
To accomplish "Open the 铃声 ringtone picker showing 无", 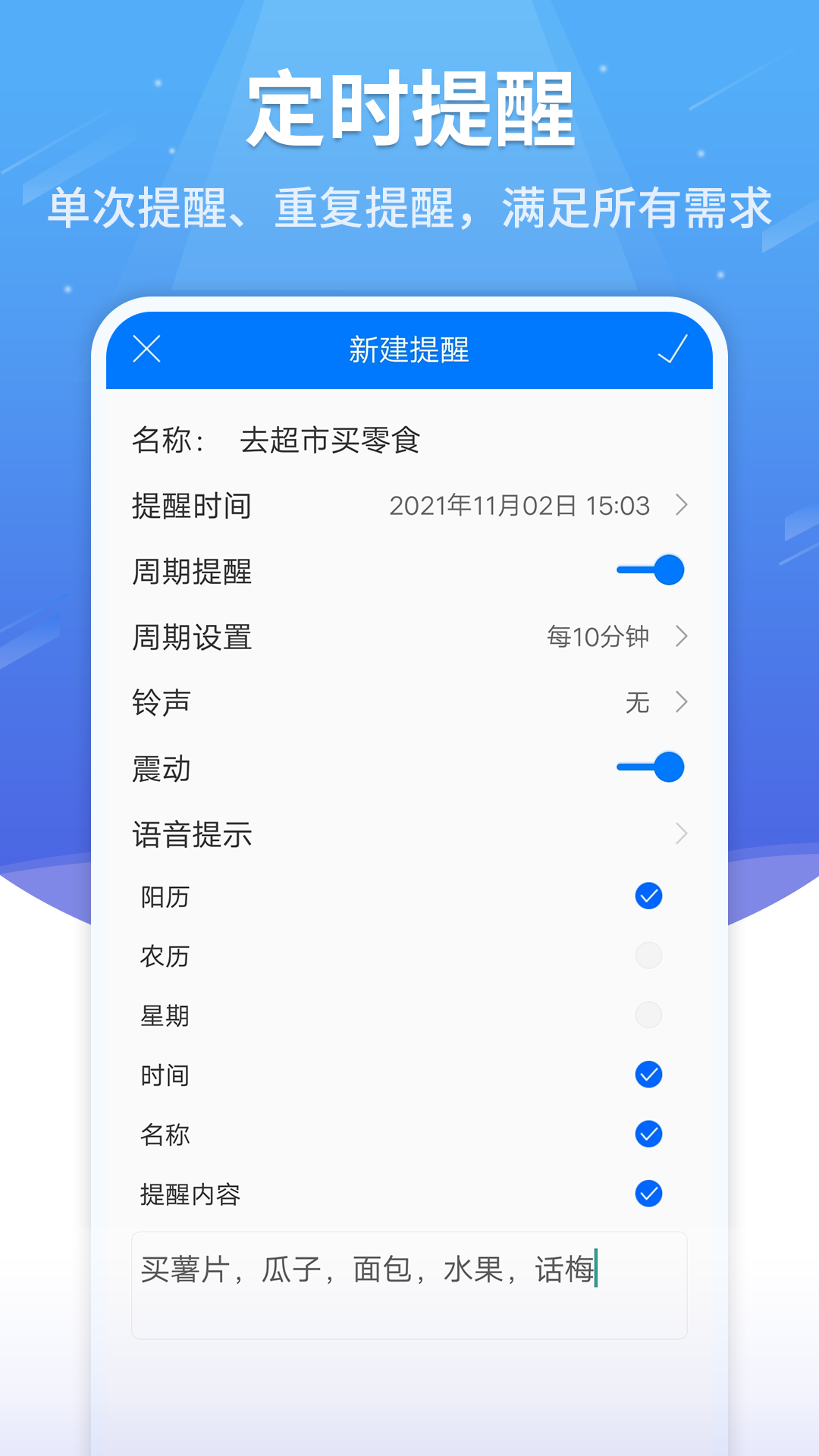I will click(x=637, y=702).
